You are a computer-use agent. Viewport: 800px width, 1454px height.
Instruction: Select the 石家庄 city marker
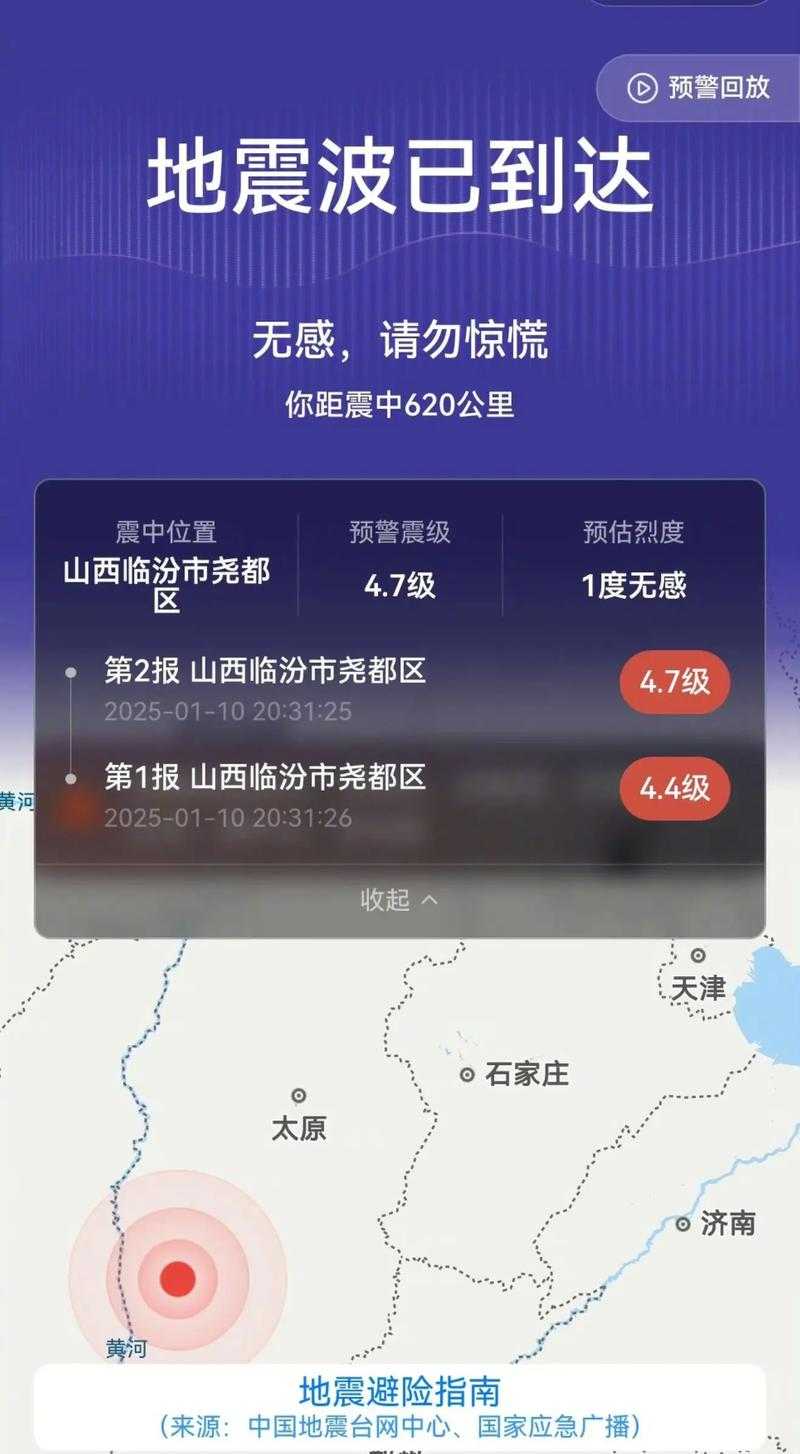[467, 1073]
